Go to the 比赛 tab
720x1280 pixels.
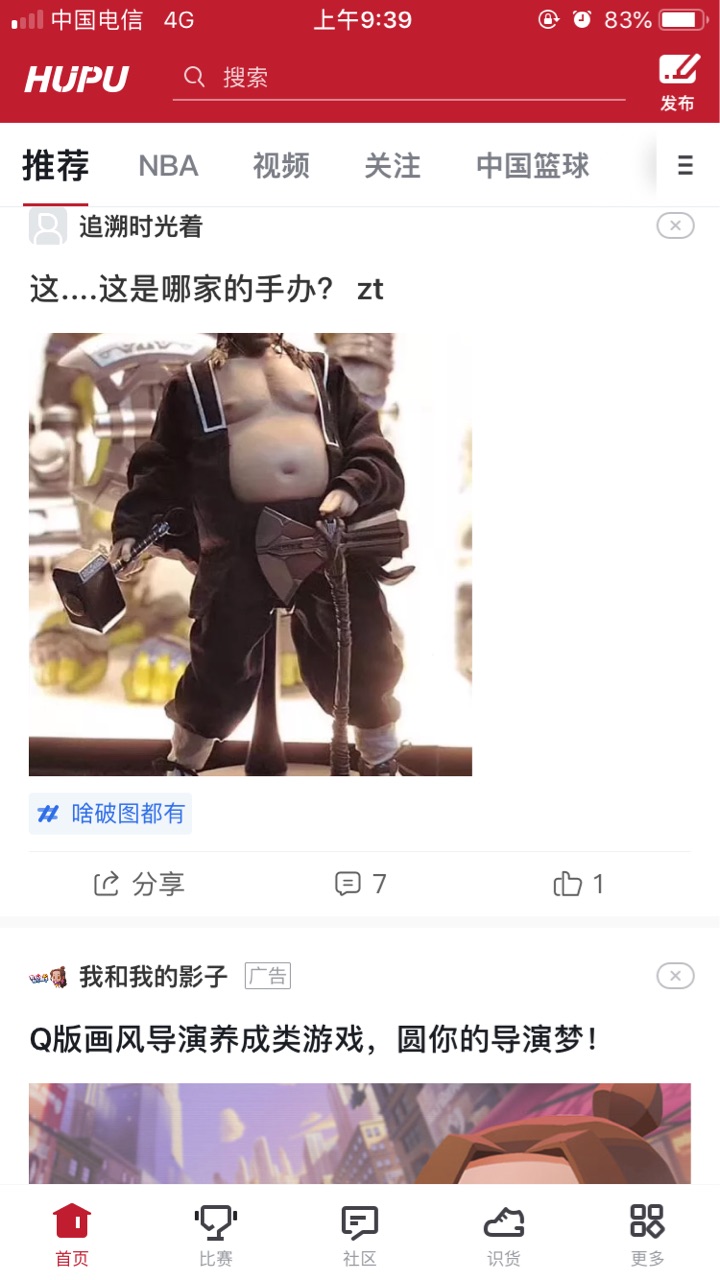(x=216, y=1235)
